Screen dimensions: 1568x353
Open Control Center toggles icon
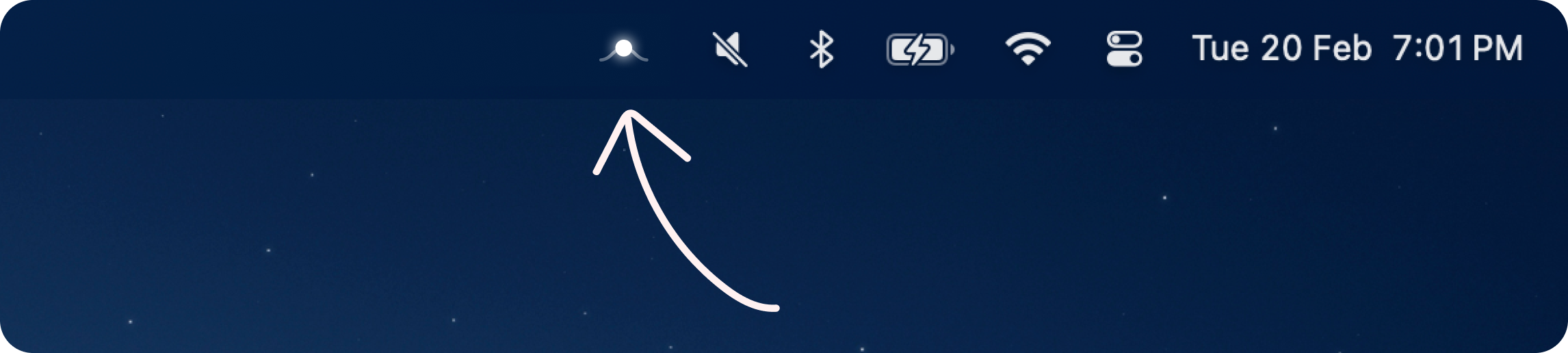tap(1124, 49)
